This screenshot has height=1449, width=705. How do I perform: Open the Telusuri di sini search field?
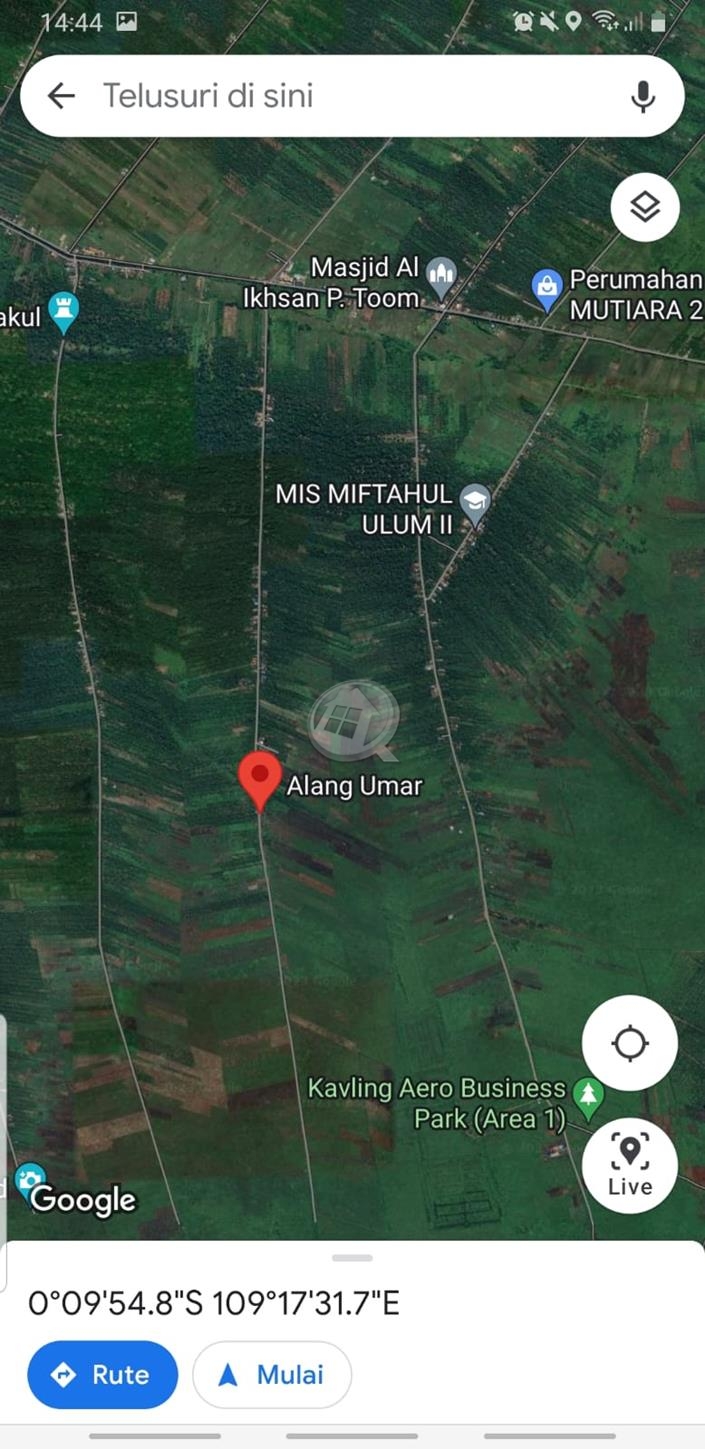point(340,96)
